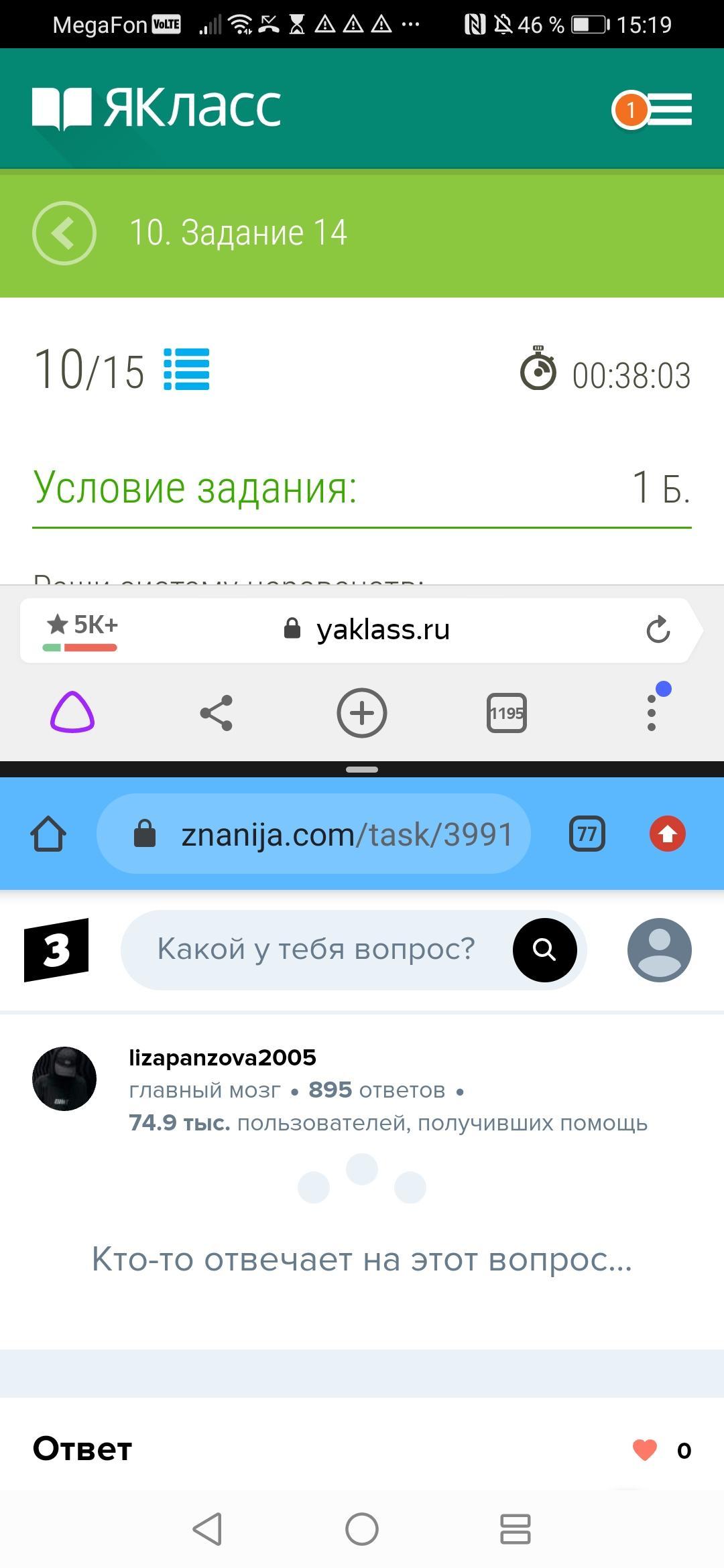
Task: Open the task list icon beside 10/15
Action: point(186,369)
